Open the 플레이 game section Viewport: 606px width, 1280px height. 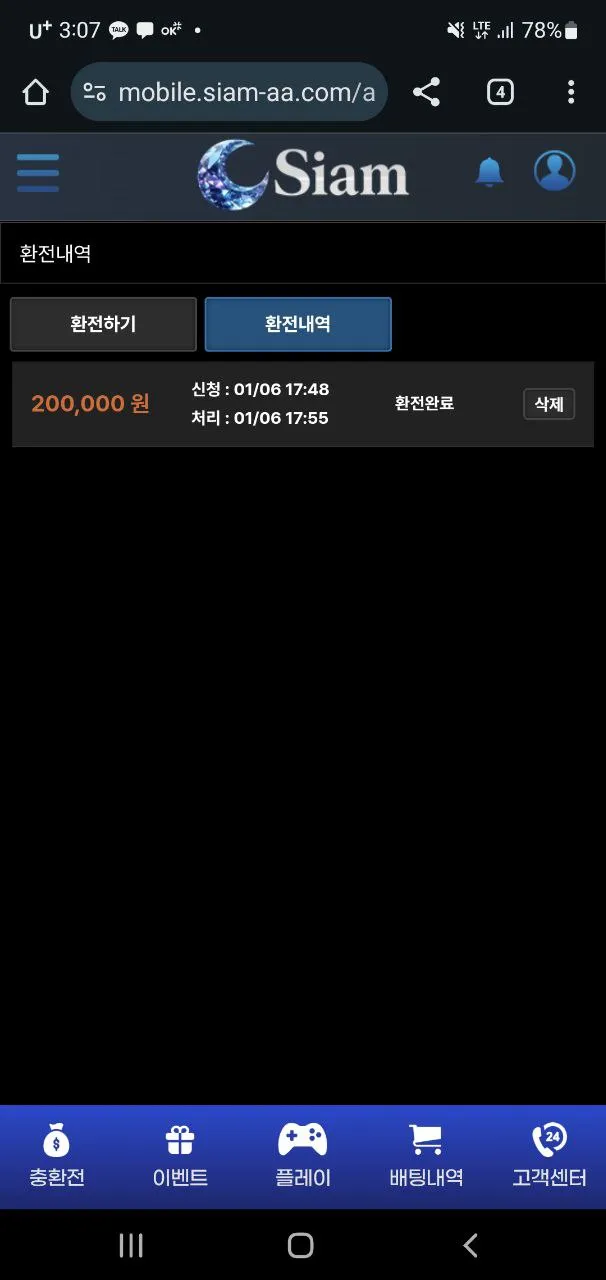[302, 1157]
